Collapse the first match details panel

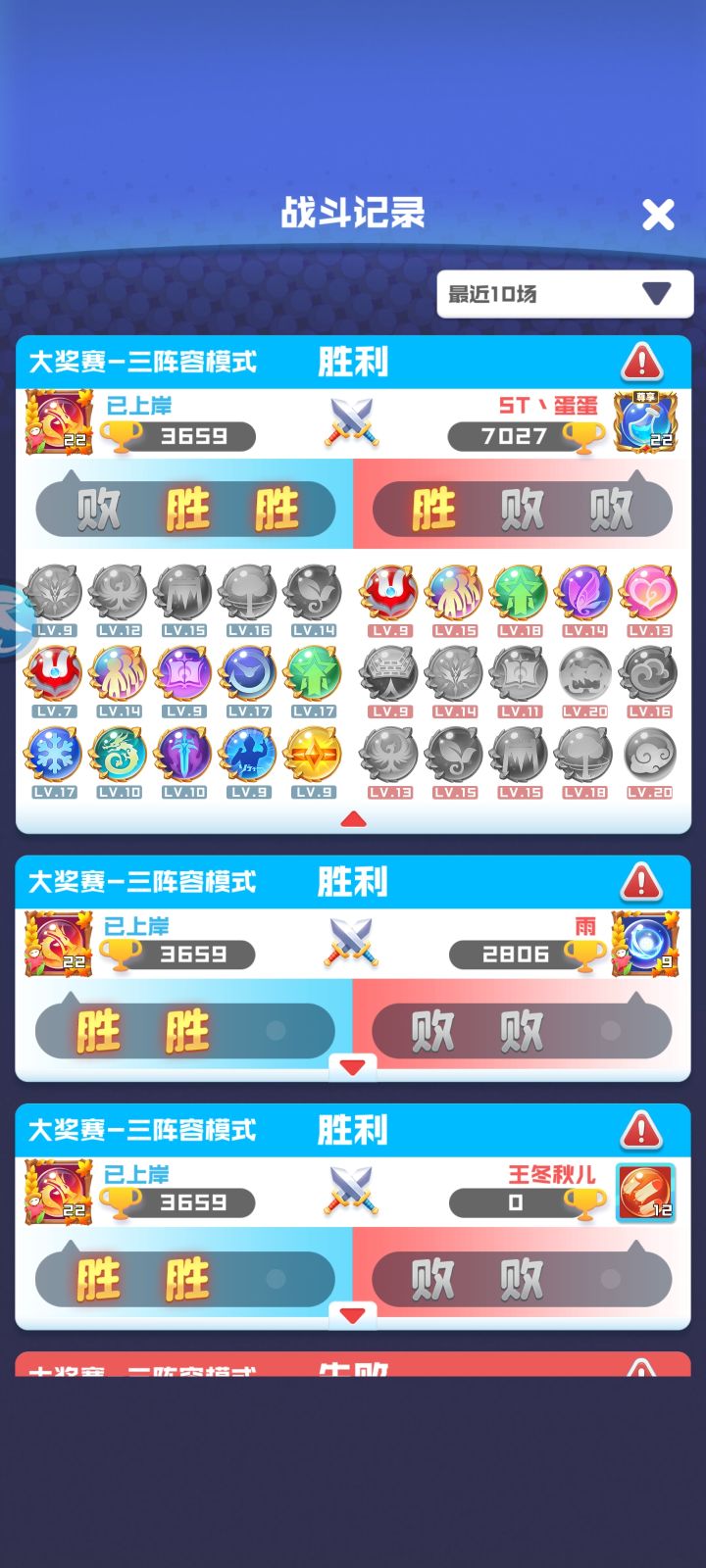(353, 820)
